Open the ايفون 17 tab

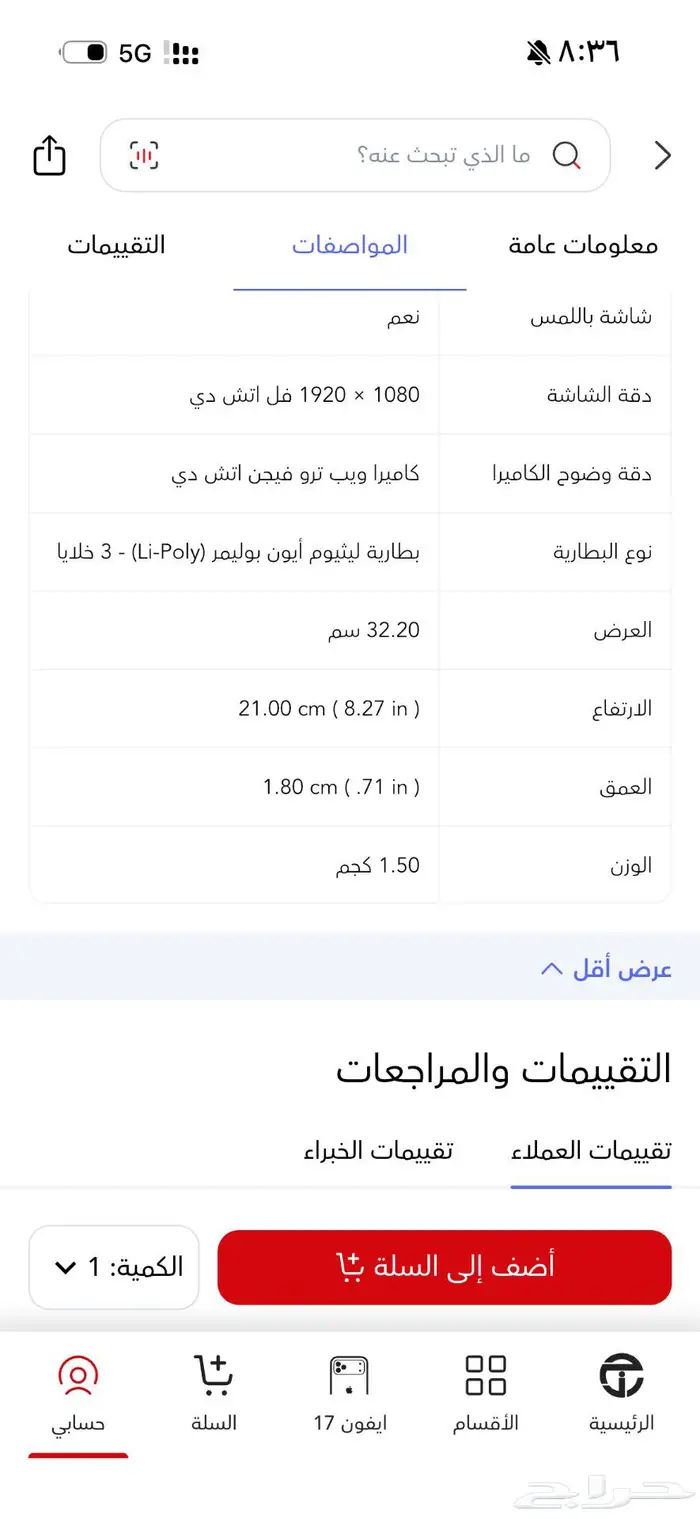pyautogui.click(x=349, y=1394)
